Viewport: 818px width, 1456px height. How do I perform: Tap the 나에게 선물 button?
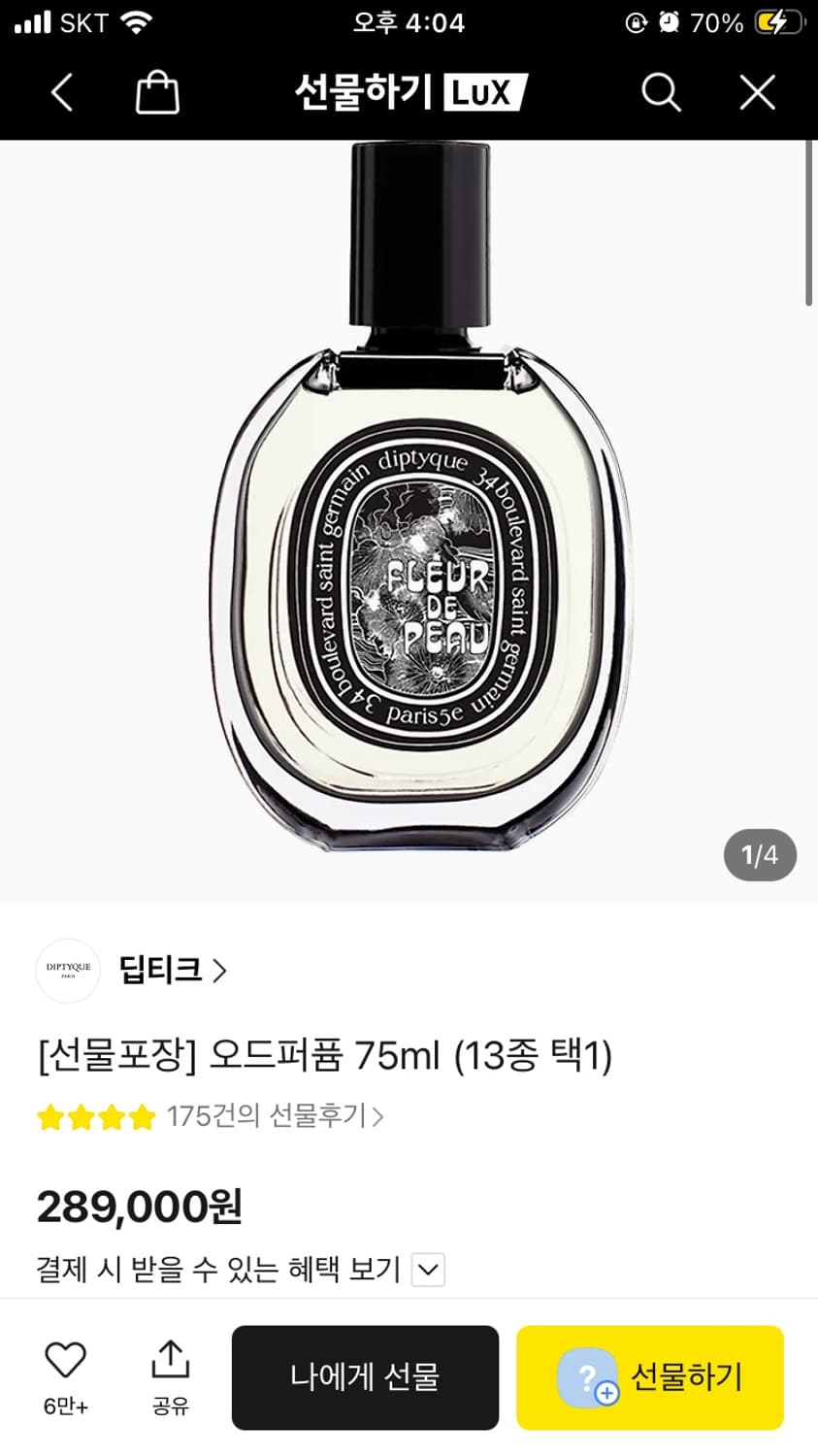point(365,1377)
